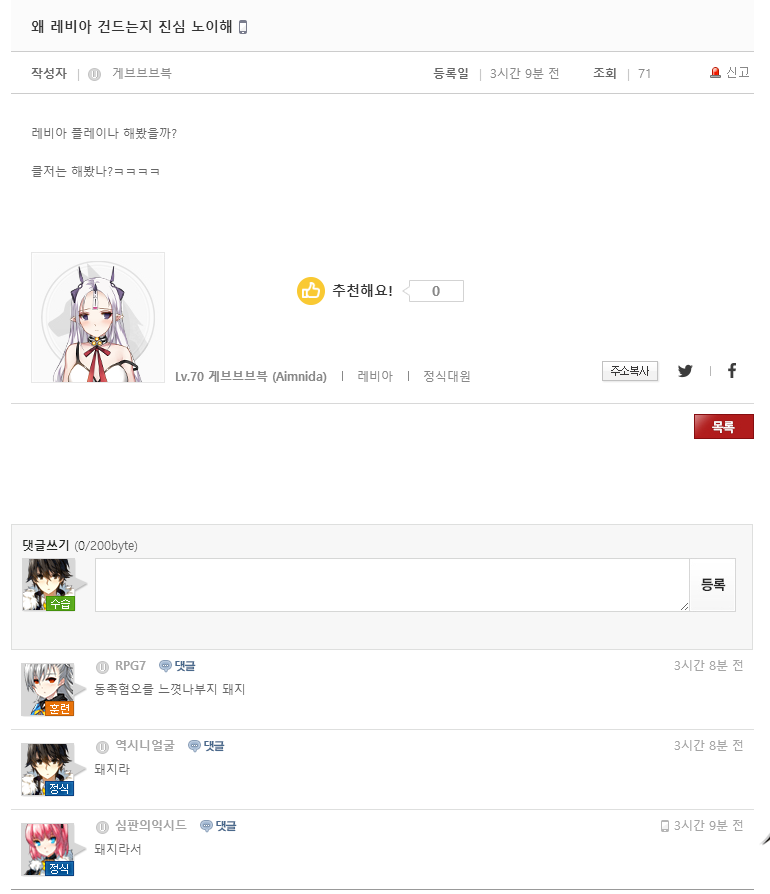Focus the comment text box
Image resolution: width=770 pixels, height=894 pixels.
(x=391, y=585)
